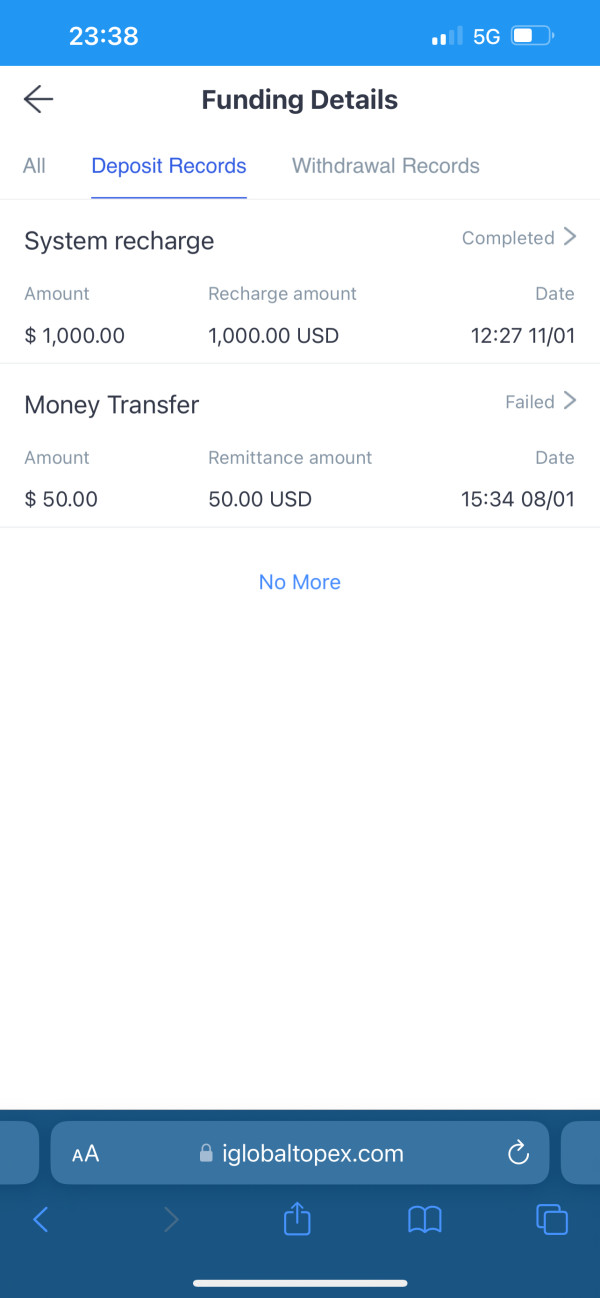Screen dimensions: 600x1298
Task: Open Safari bookmarks
Action: click(425, 1219)
